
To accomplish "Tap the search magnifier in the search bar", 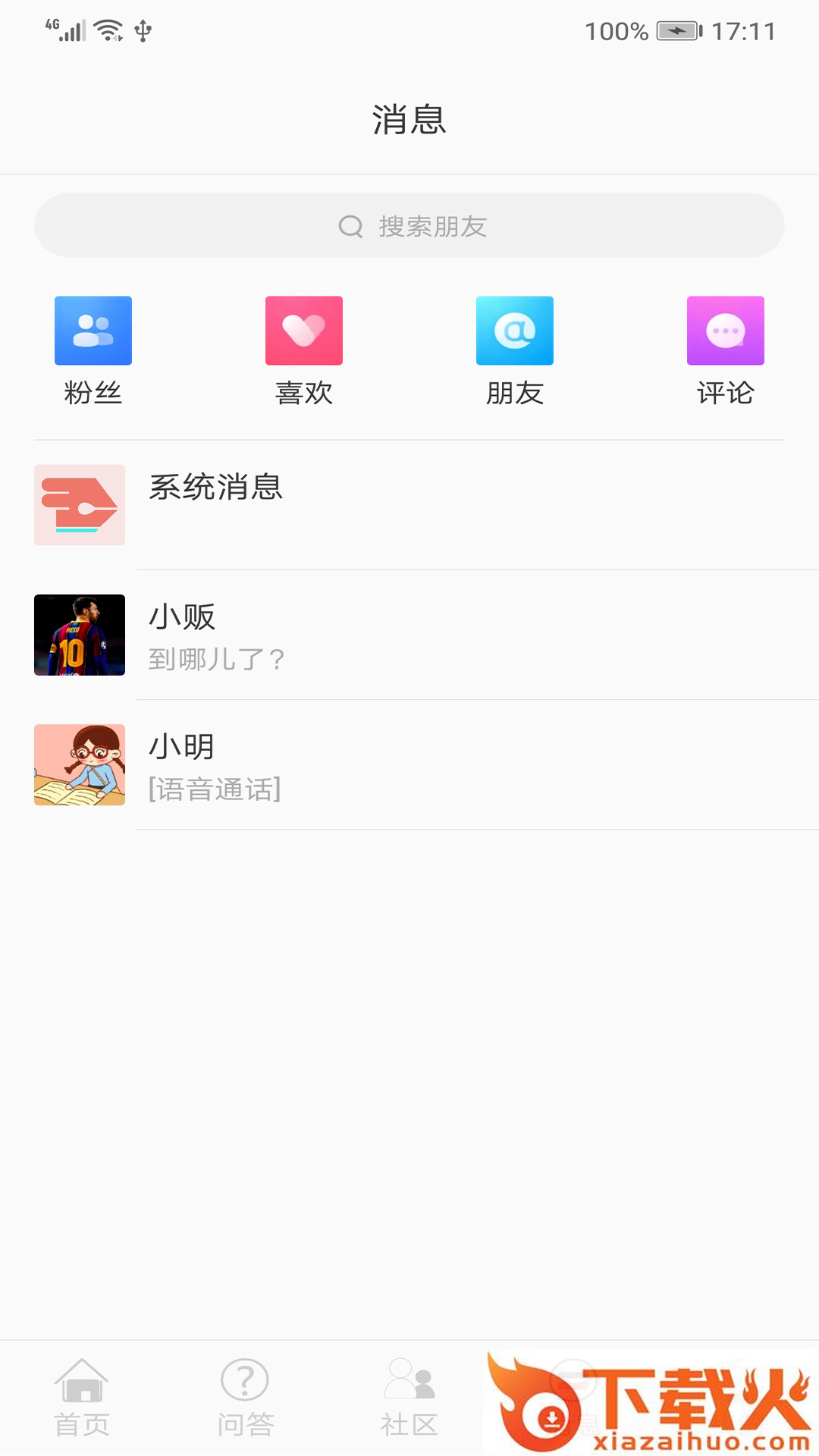I will point(351,225).
